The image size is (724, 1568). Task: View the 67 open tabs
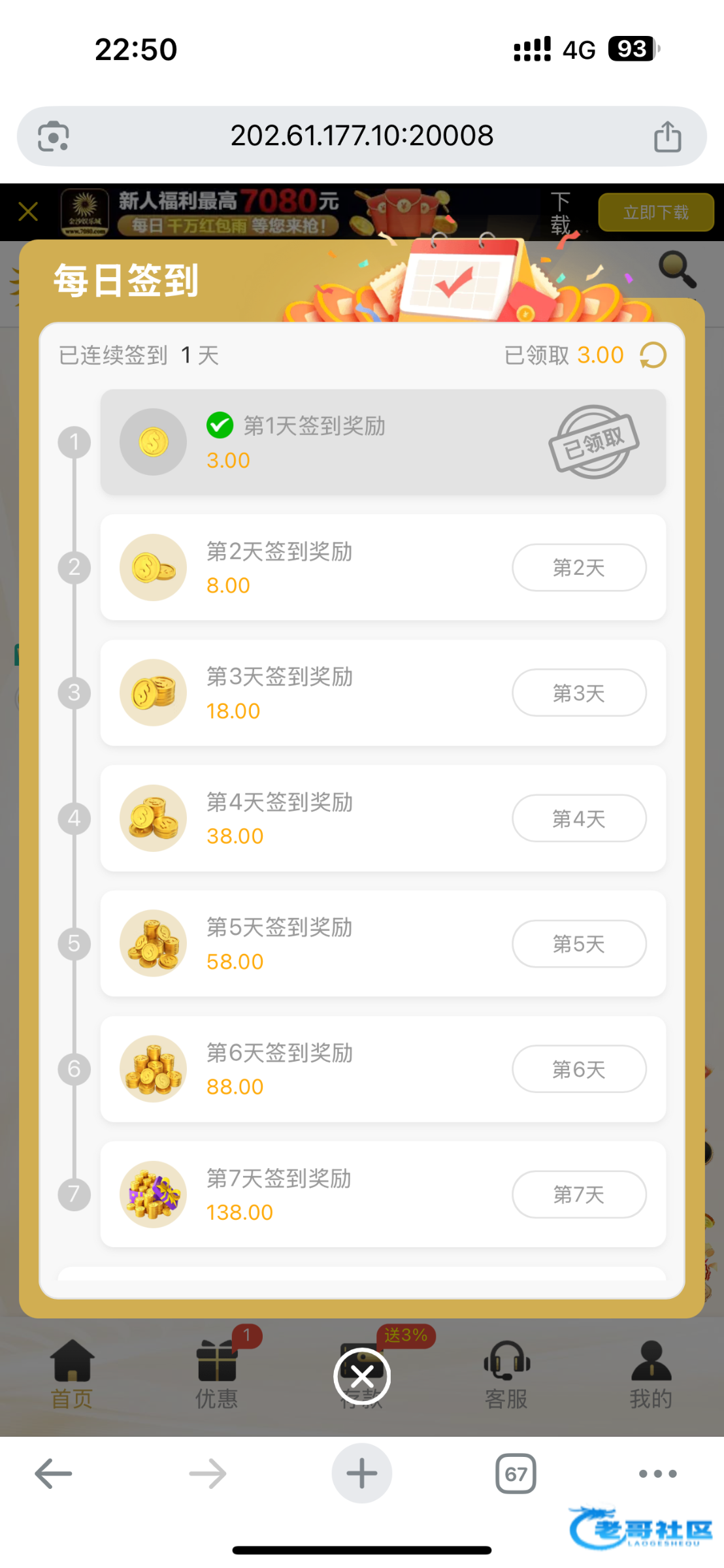(516, 1474)
